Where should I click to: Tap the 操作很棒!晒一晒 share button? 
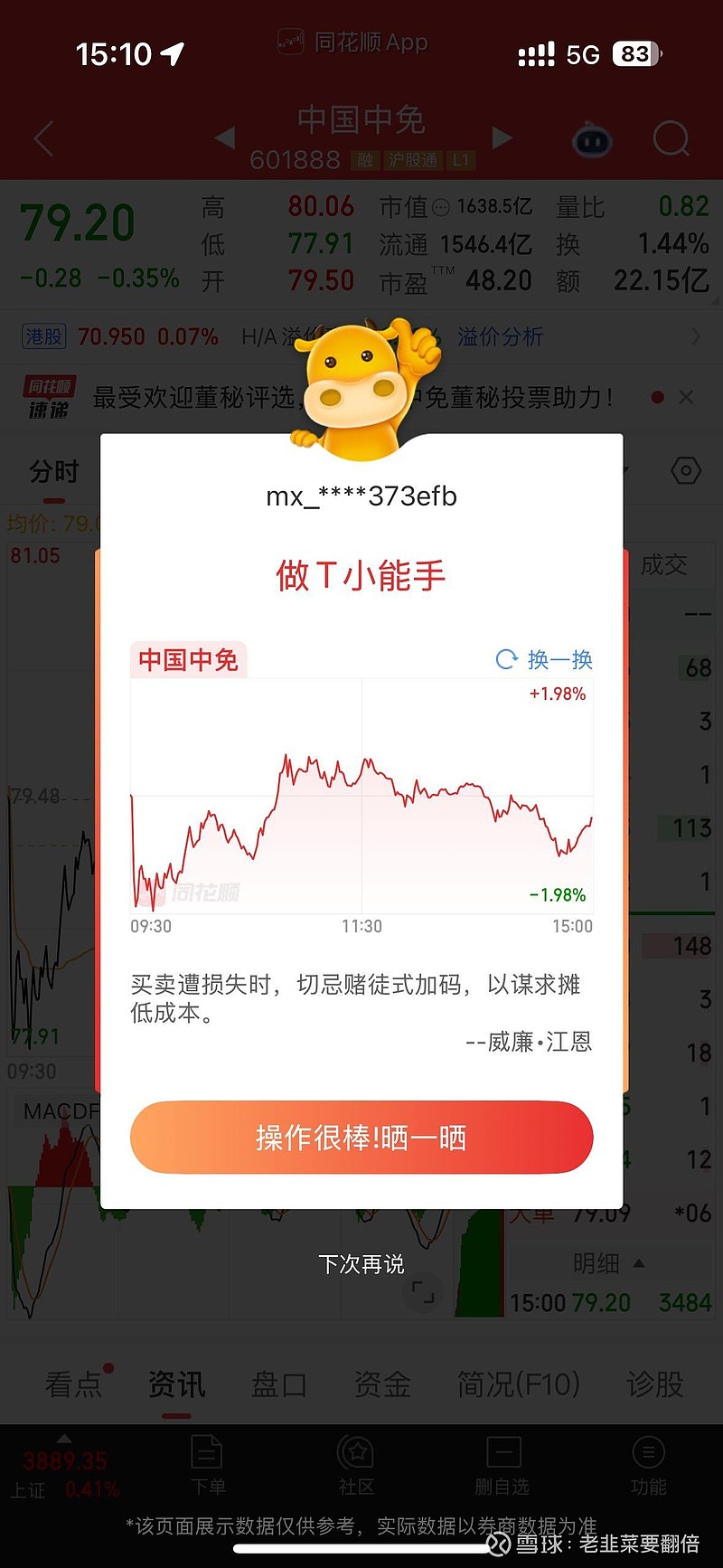click(361, 1138)
